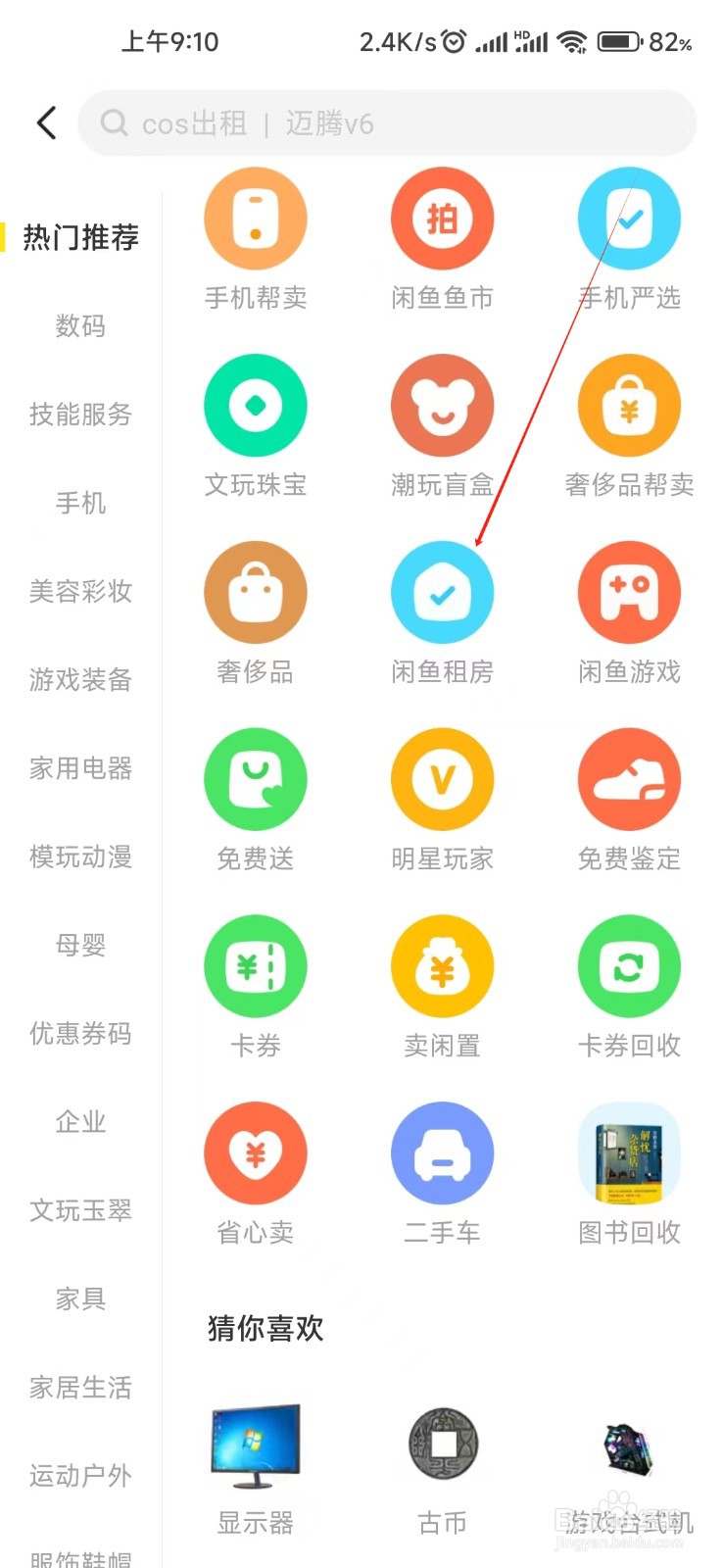The height and width of the screenshot is (1568, 723).
Task: Open 潮玩盲盒 blind box channel
Action: tap(442, 405)
